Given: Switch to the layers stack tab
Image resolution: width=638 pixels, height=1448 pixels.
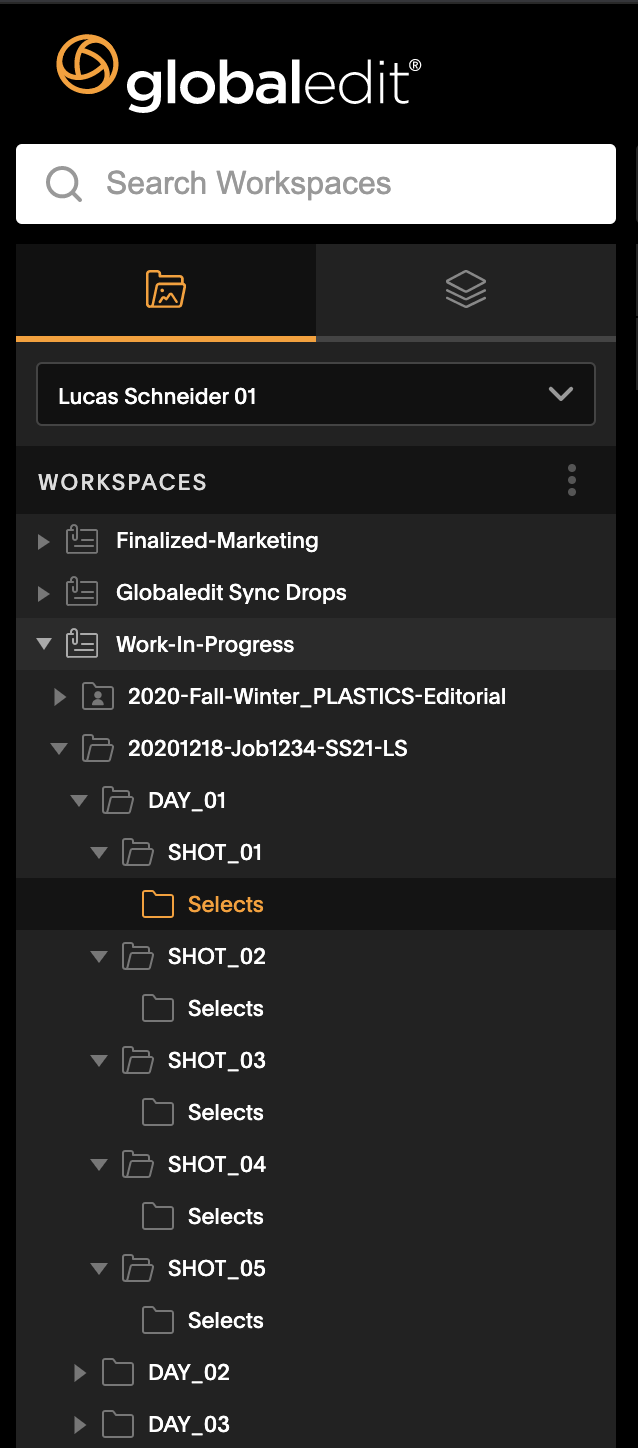Looking at the screenshot, I should click(466, 290).
